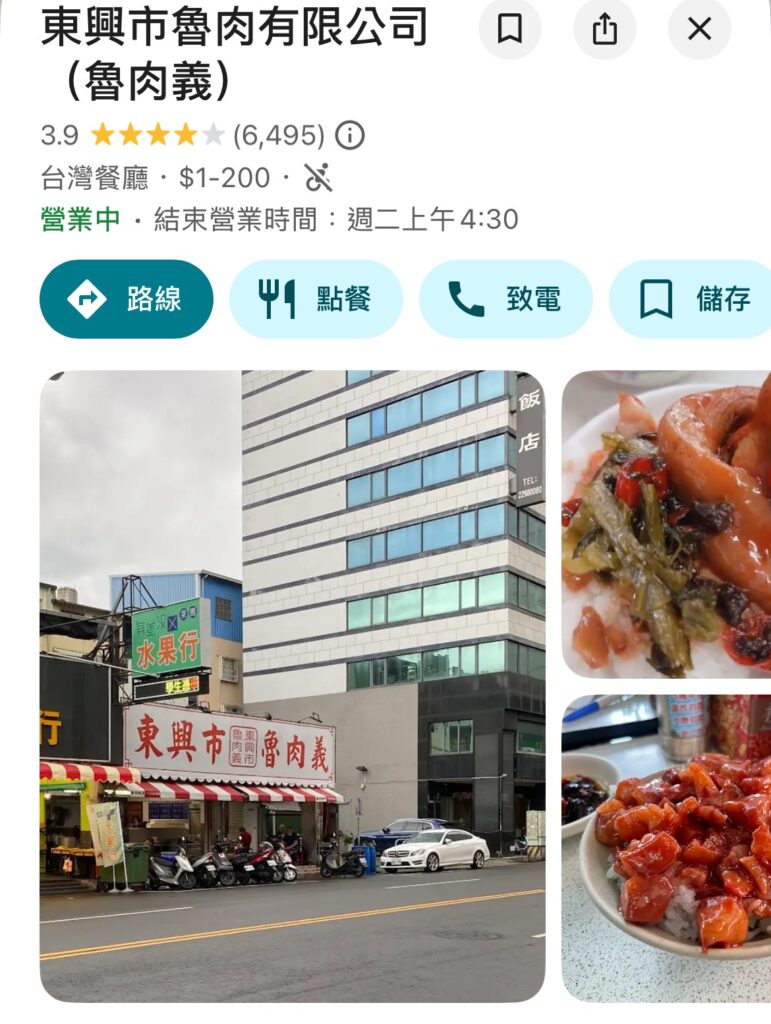The height and width of the screenshot is (1024, 771).
Task: View the pickled vegetable pork rice photo
Action: point(667,524)
